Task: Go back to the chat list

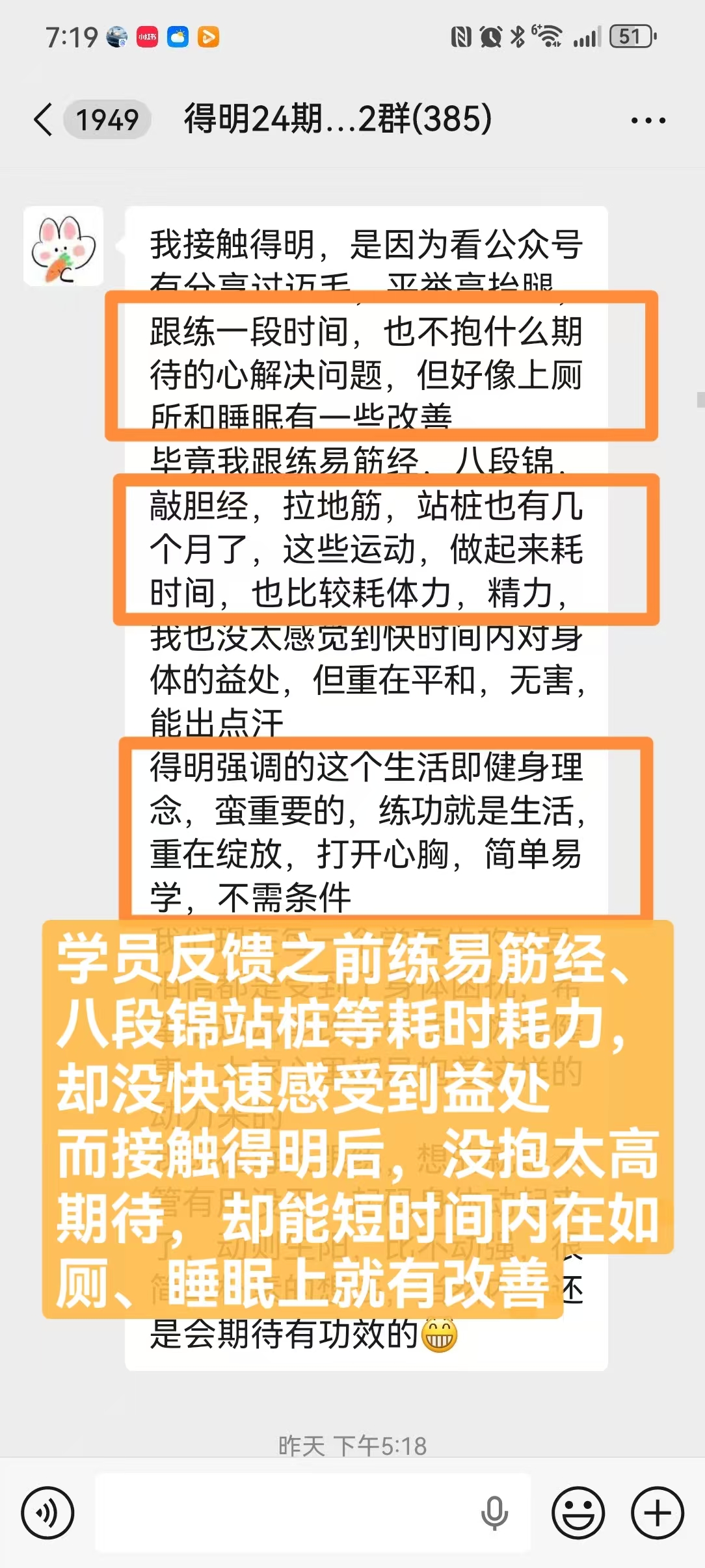Action: (x=43, y=120)
